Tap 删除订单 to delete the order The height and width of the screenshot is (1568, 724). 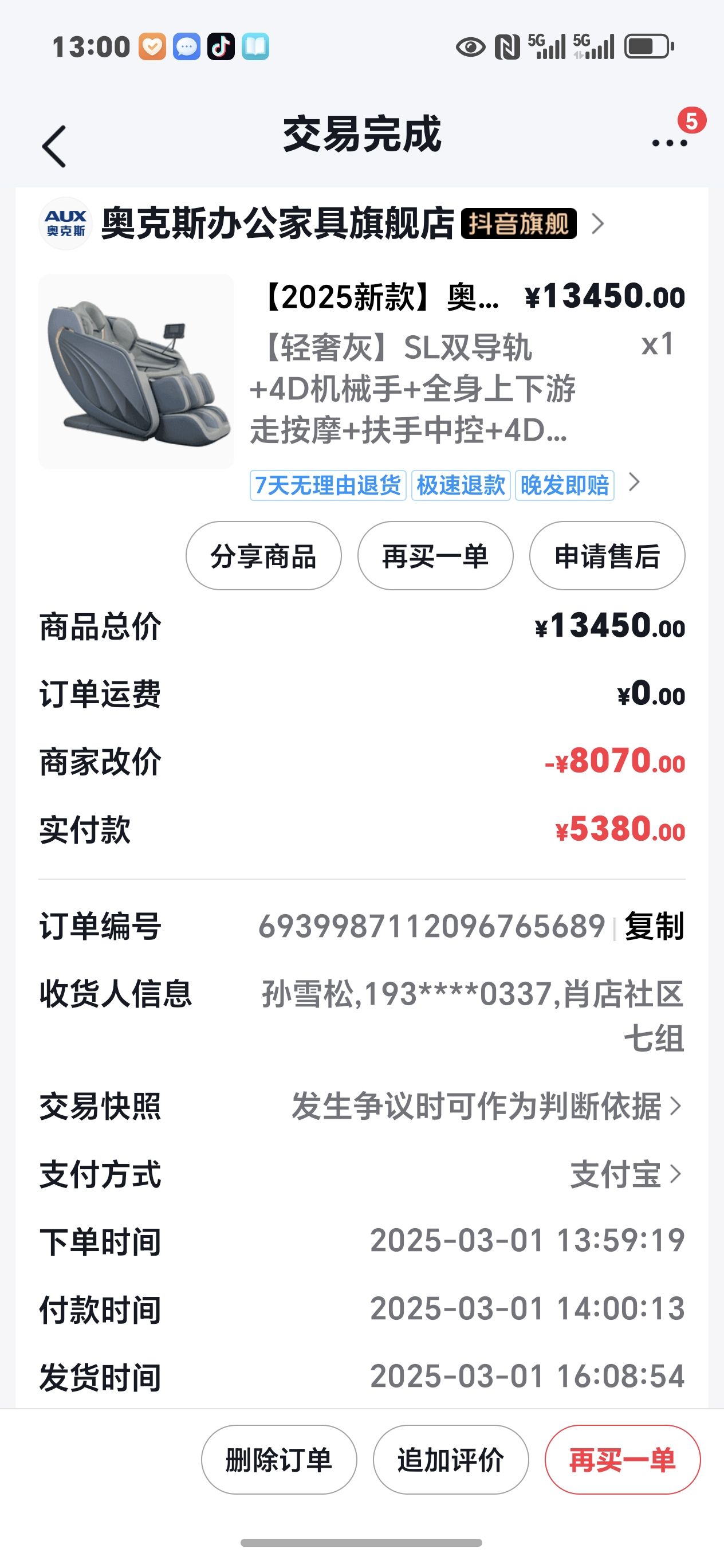pos(278,1460)
